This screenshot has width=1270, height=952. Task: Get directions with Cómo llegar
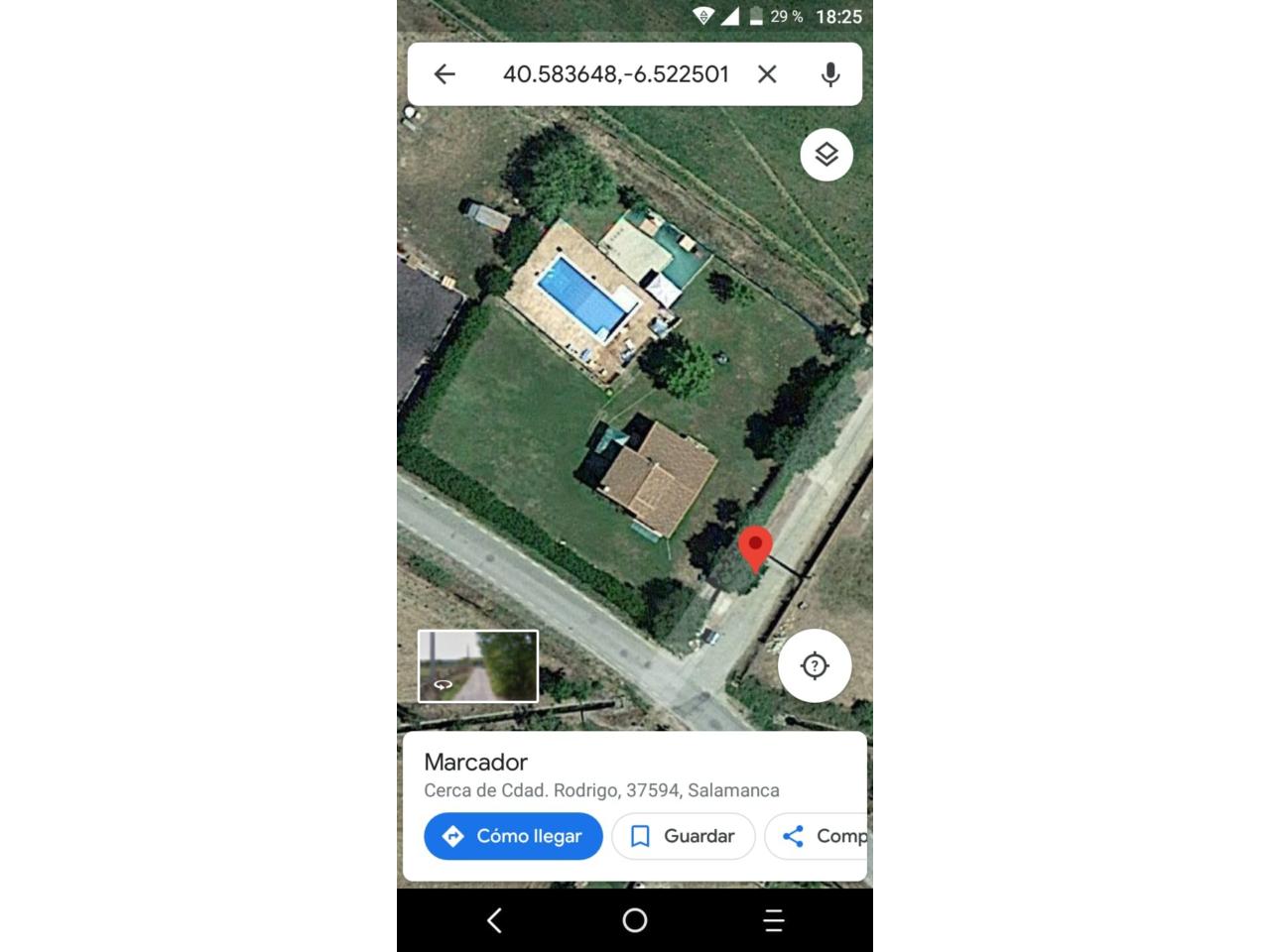[x=513, y=836]
